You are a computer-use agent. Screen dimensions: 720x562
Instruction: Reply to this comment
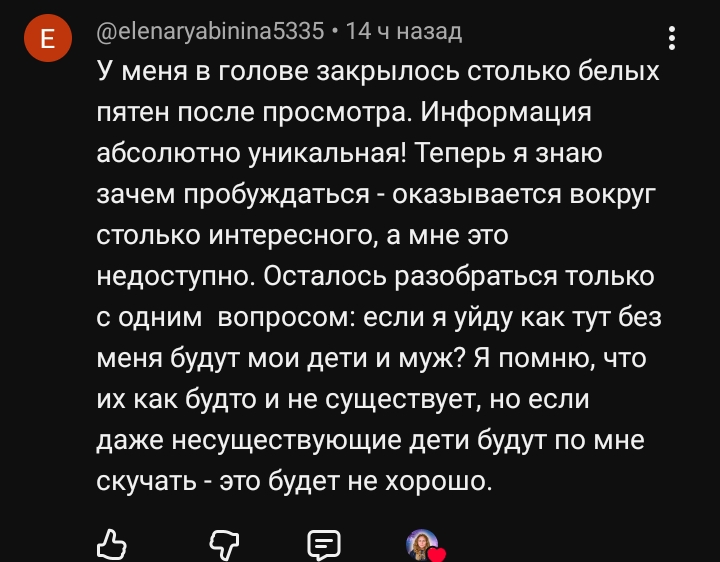pos(324,545)
